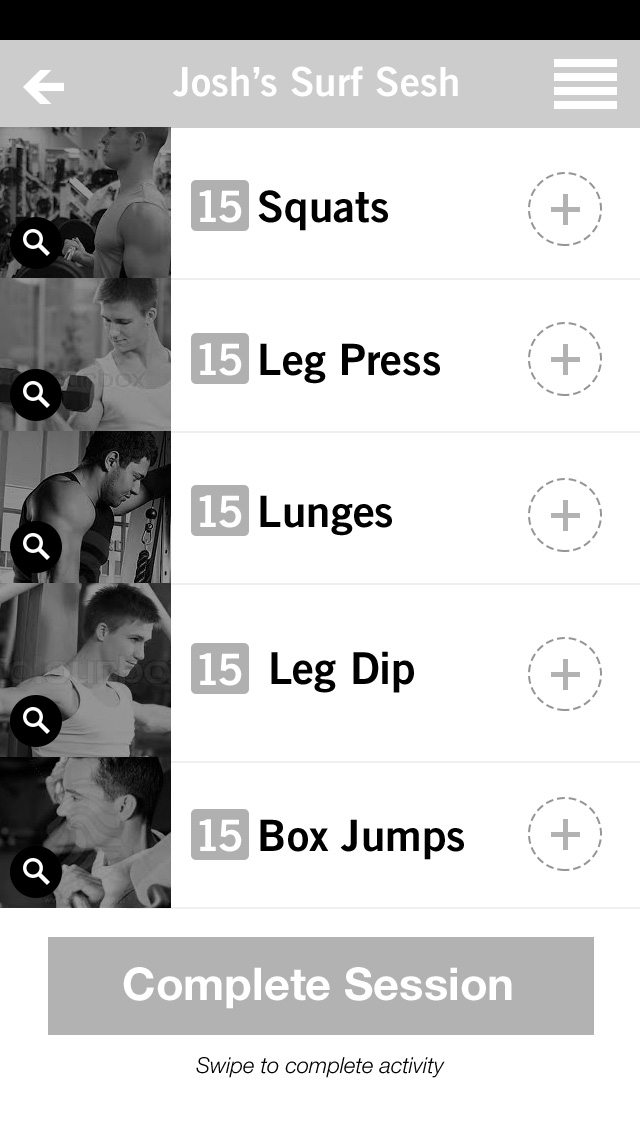Tap the plus button next to Leg Press
The image size is (640, 1136).
click(565, 359)
